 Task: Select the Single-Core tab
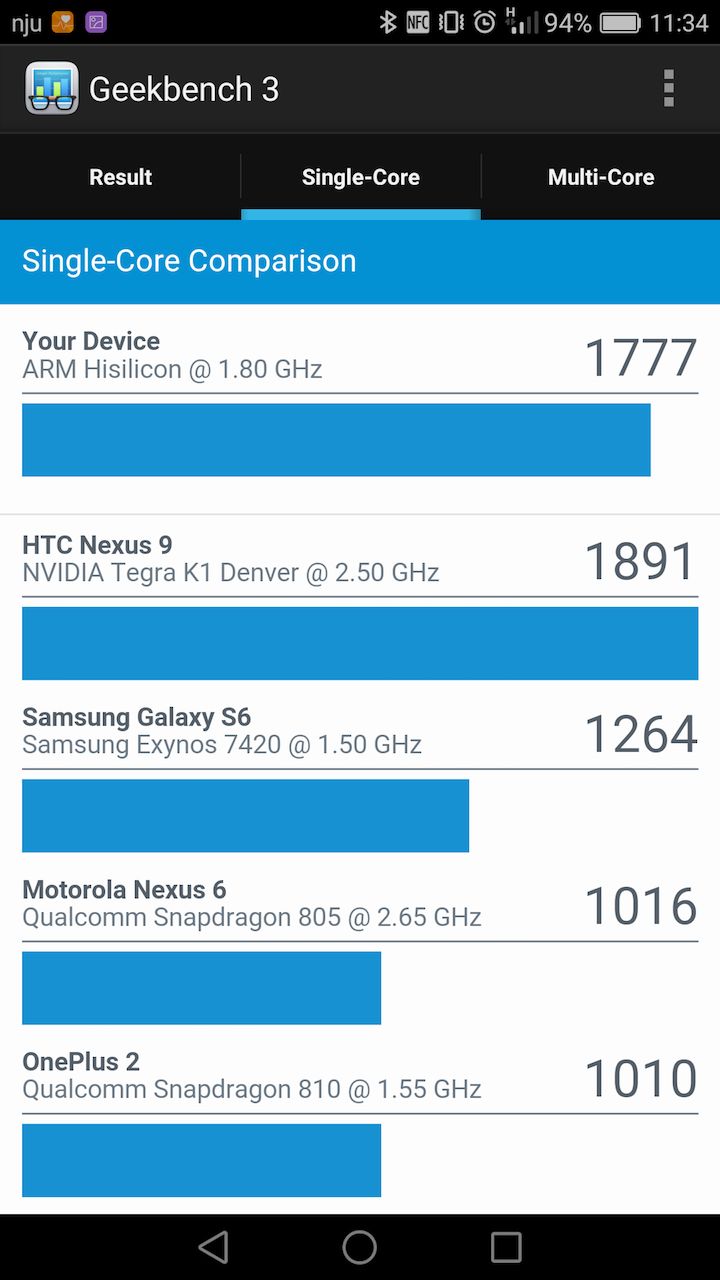tap(360, 177)
